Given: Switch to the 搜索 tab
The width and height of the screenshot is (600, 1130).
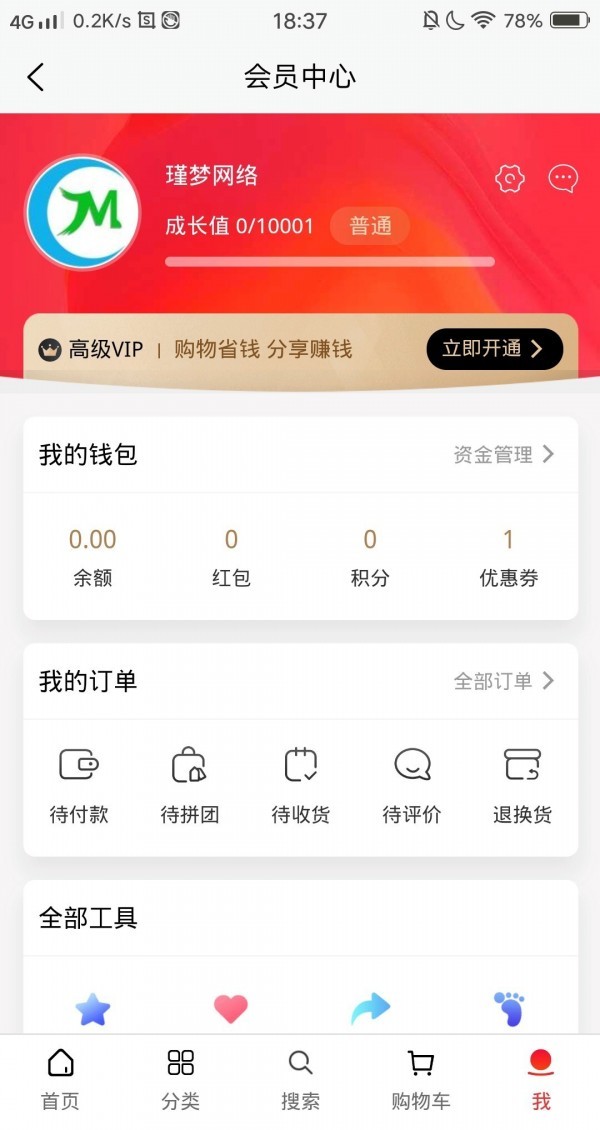Looking at the screenshot, I should 300,1079.
